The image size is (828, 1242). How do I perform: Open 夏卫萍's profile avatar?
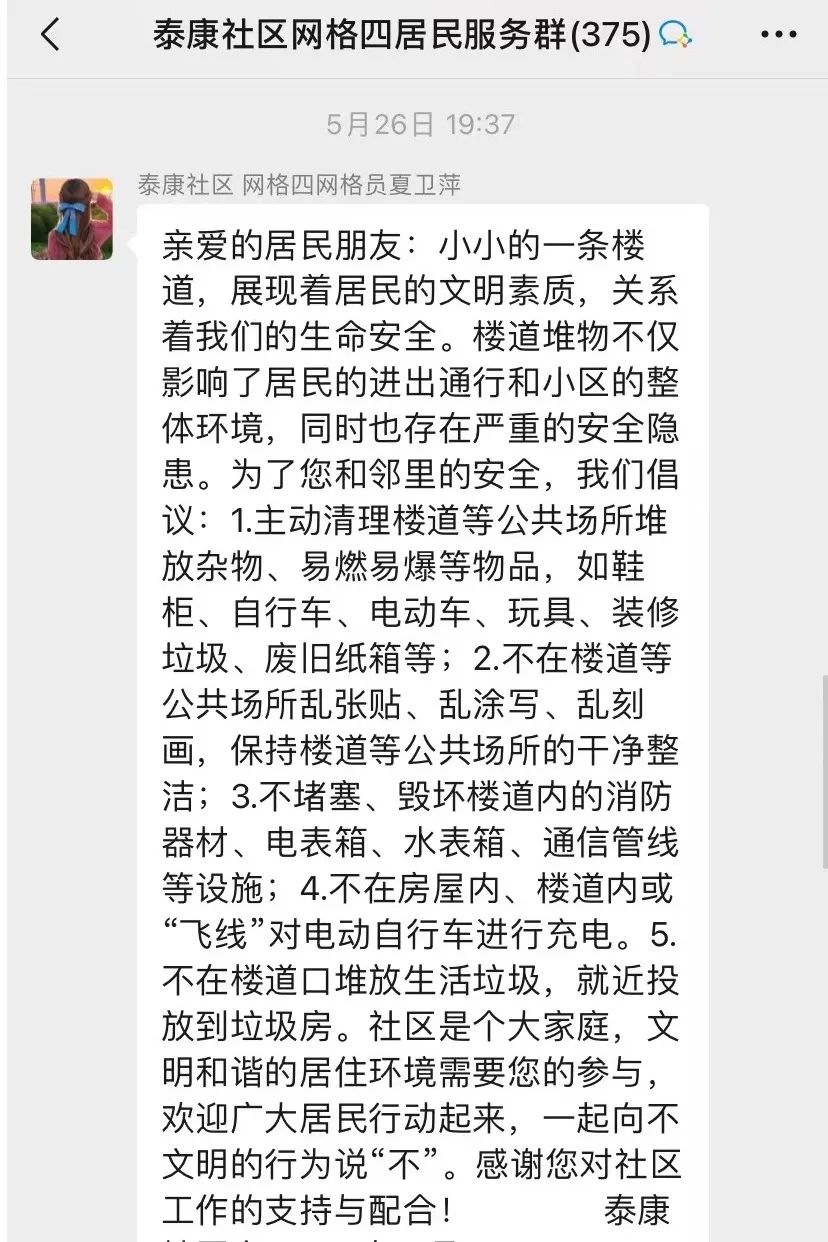[72, 219]
